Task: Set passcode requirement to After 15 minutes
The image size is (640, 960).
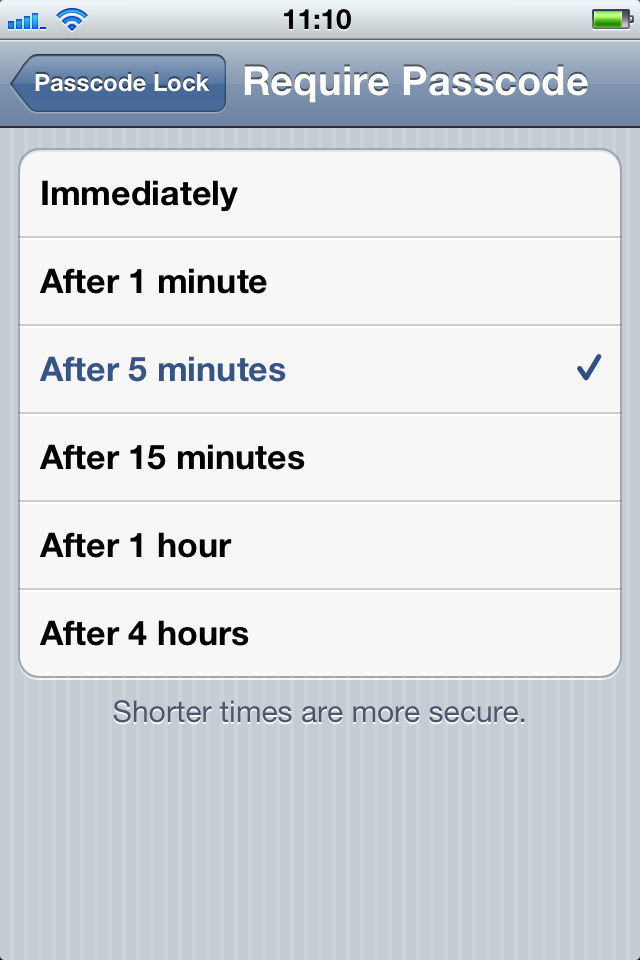Action: (x=320, y=458)
